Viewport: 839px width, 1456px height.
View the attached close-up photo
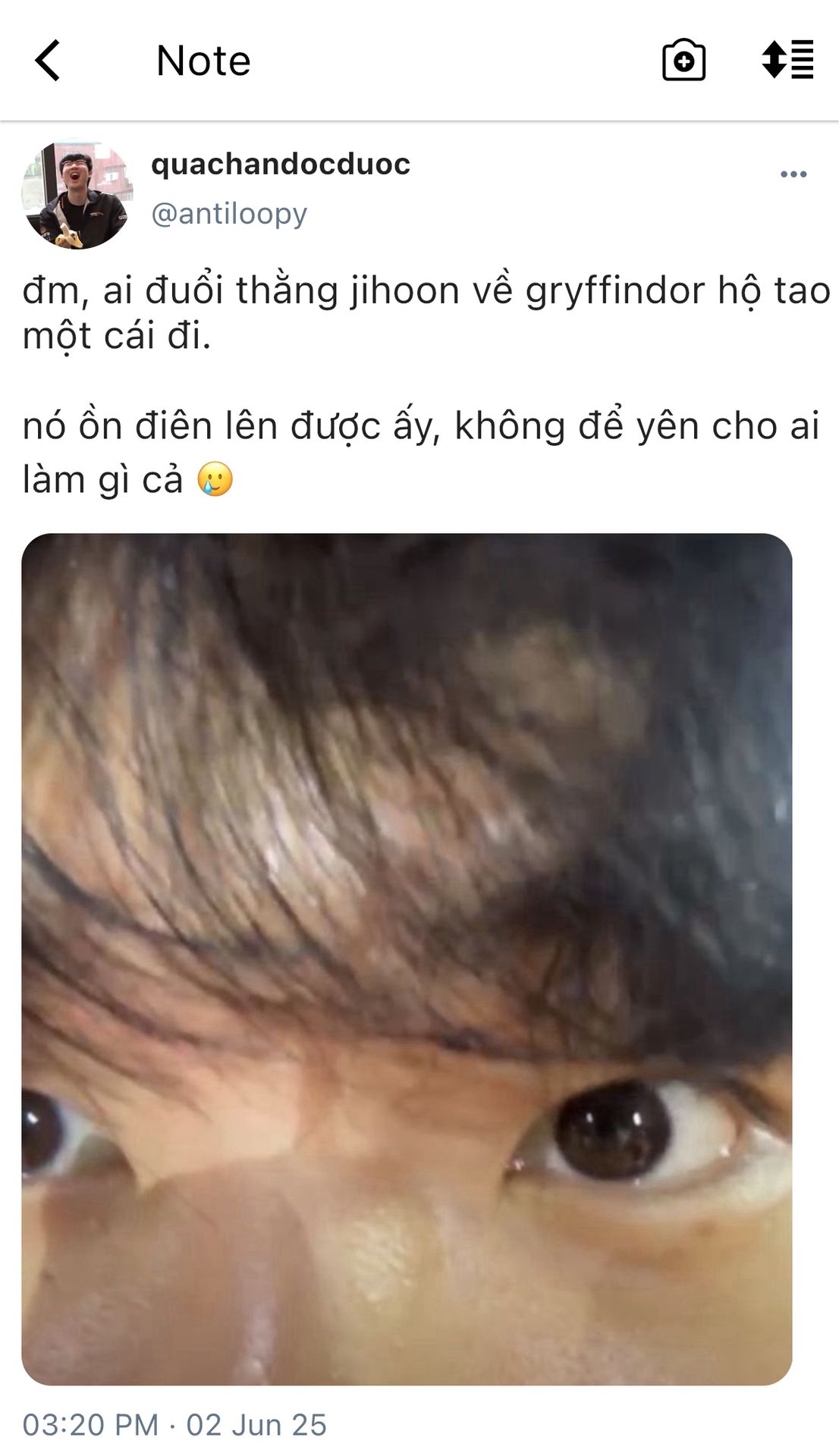coord(407,959)
